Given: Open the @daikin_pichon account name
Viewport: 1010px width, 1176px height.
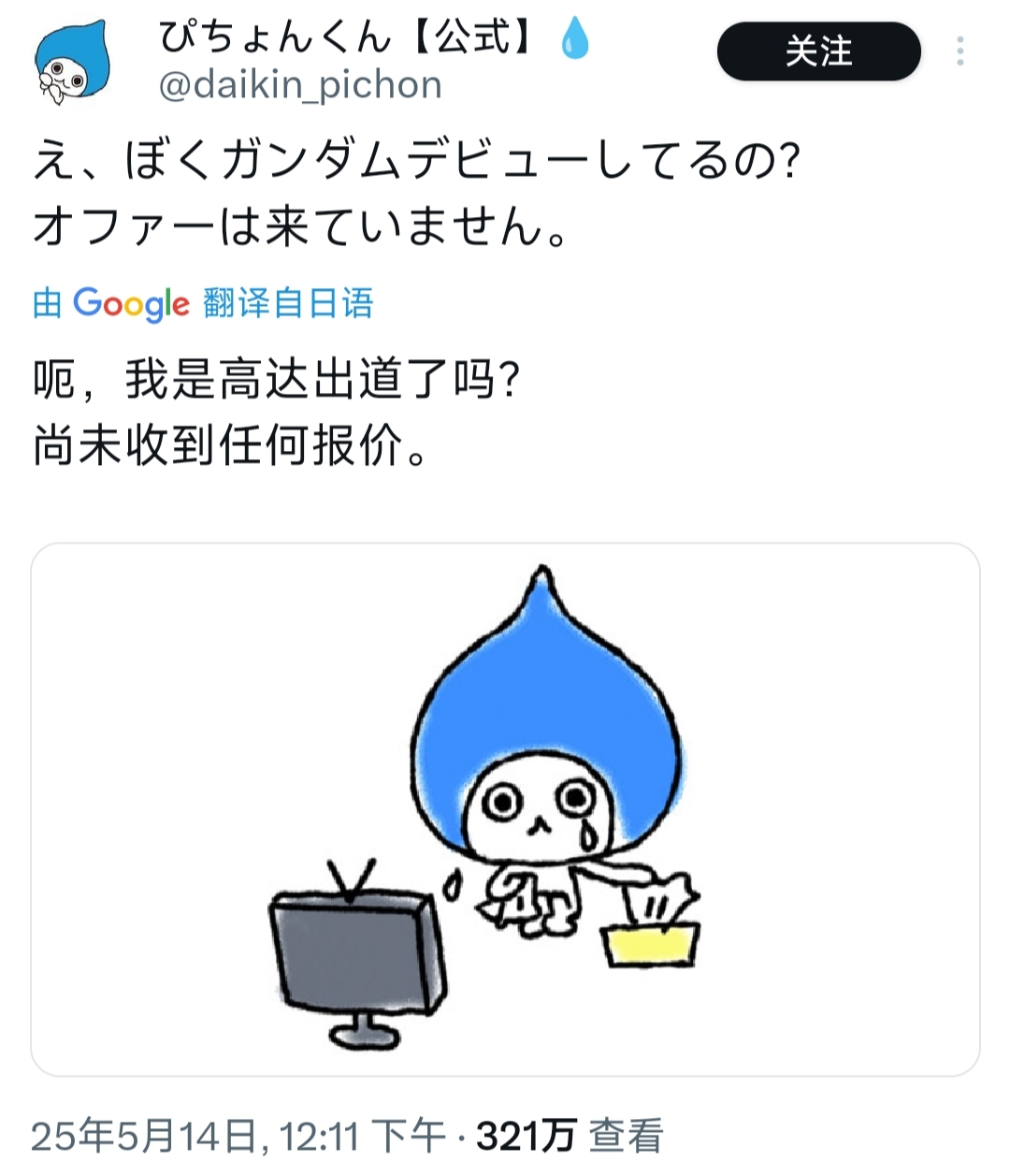Looking at the screenshot, I should [x=300, y=85].
